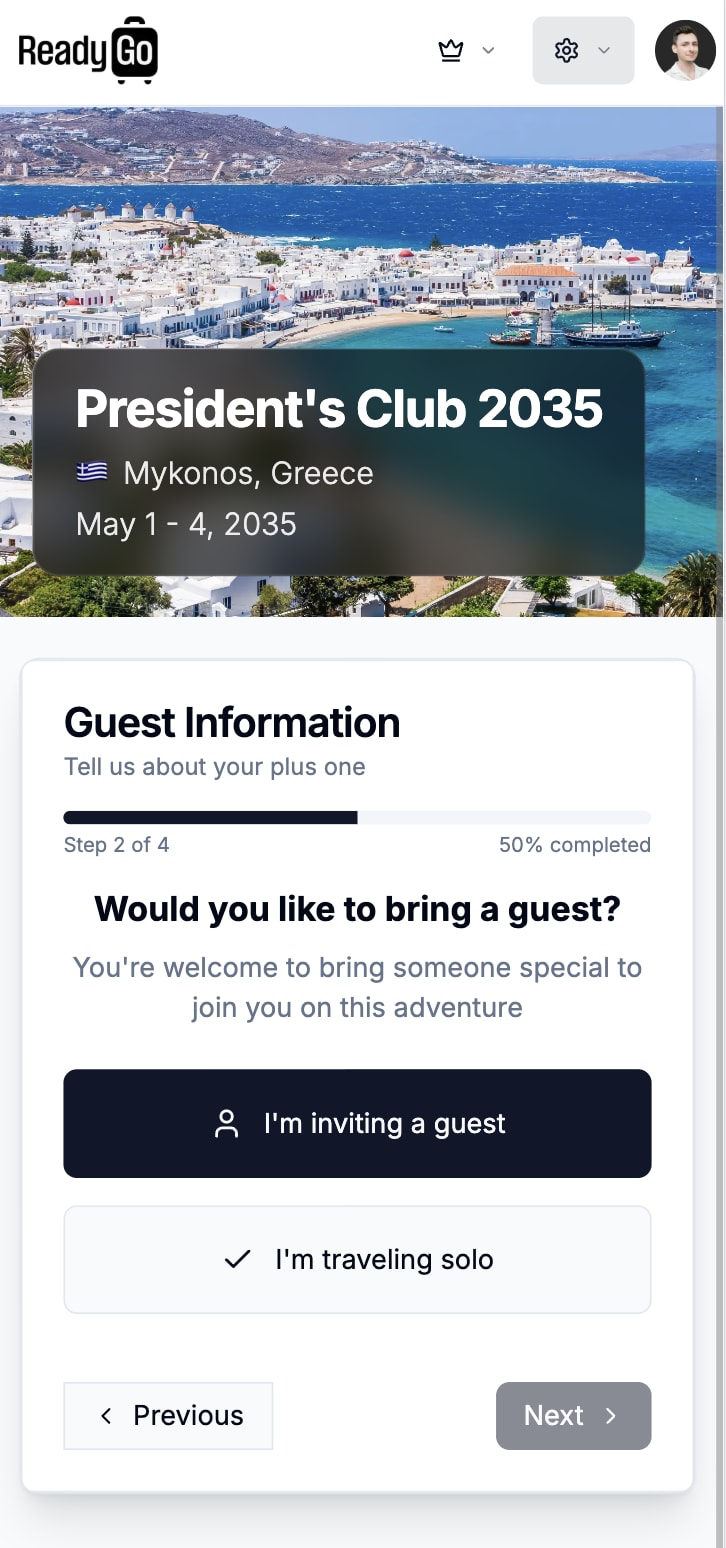Open the user profile avatar
726x1548 pixels.
point(685,50)
